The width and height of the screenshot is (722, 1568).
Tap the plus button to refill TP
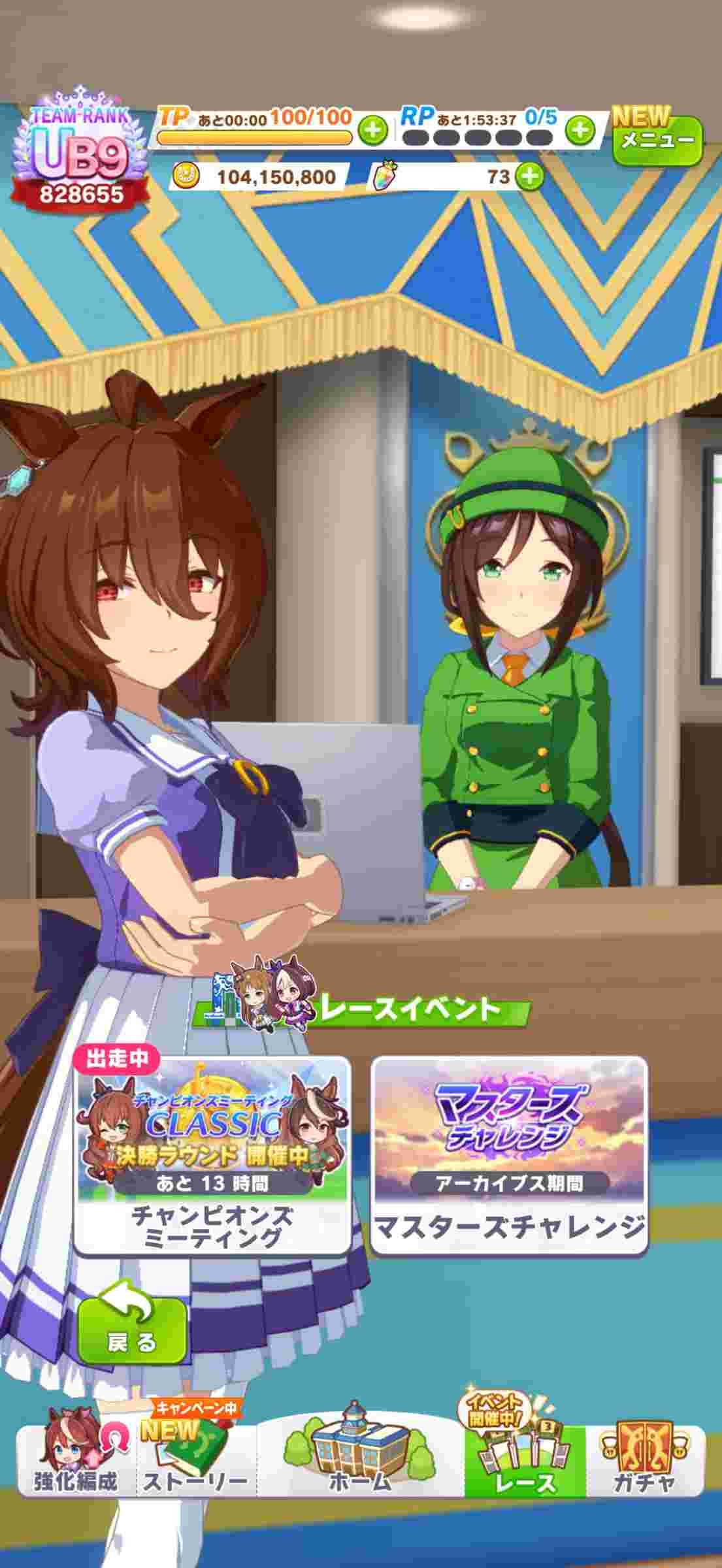[x=373, y=130]
